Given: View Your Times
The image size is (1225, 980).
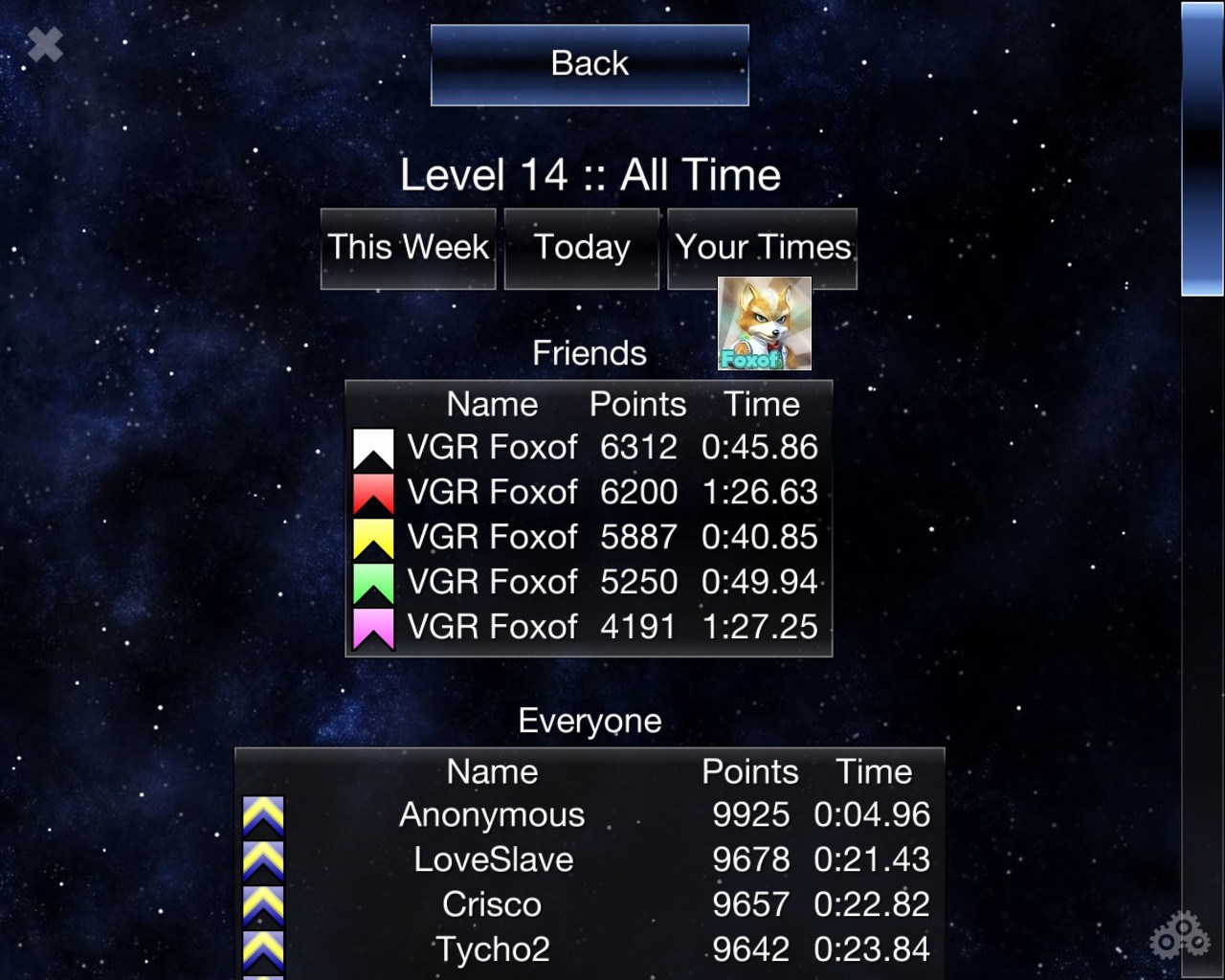Looking at the screenshot, I should click(763, 248).
